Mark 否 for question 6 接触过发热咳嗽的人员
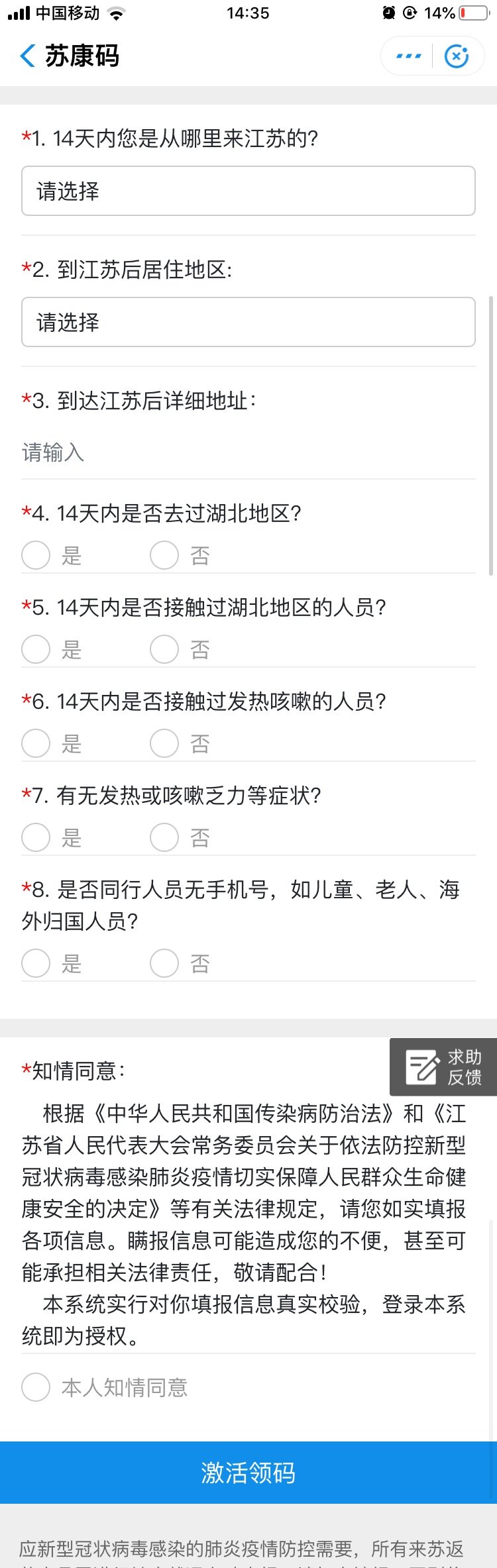 pyautogui.click(x=164, y=743)
